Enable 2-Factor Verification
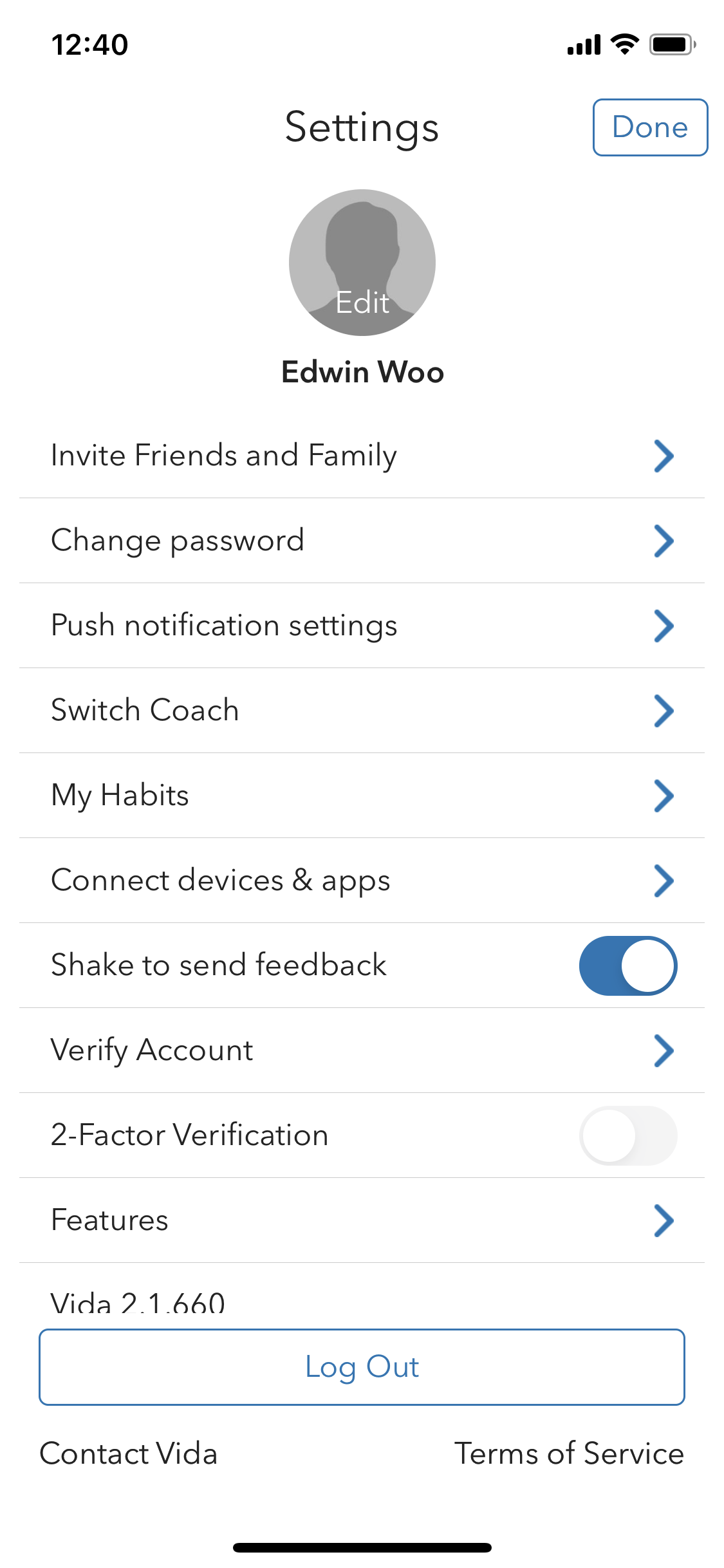This screenshot has width=724, height=1568. tap(627, 1135)
